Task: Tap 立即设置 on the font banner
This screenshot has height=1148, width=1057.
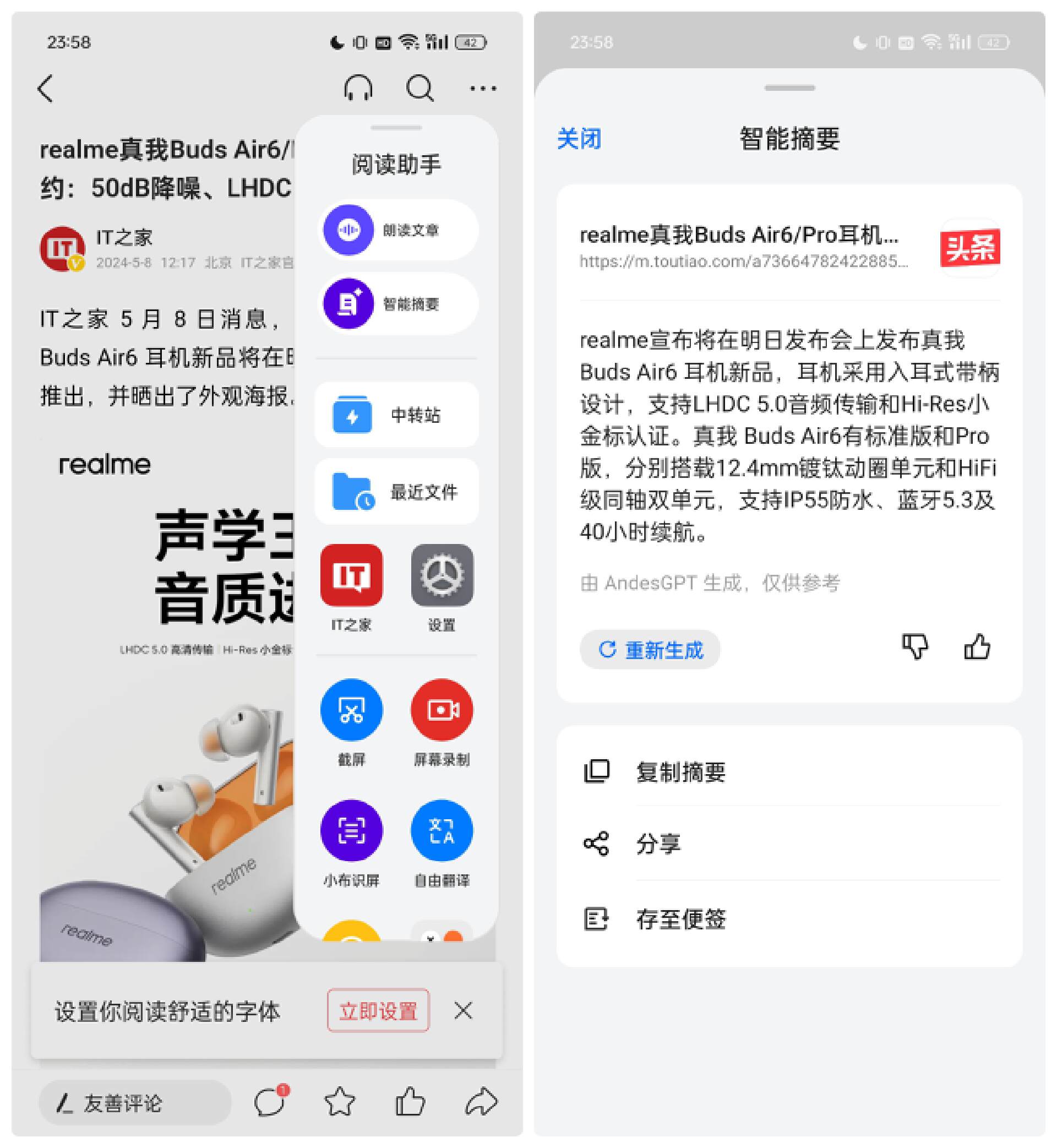Action: coord(378,1011)
